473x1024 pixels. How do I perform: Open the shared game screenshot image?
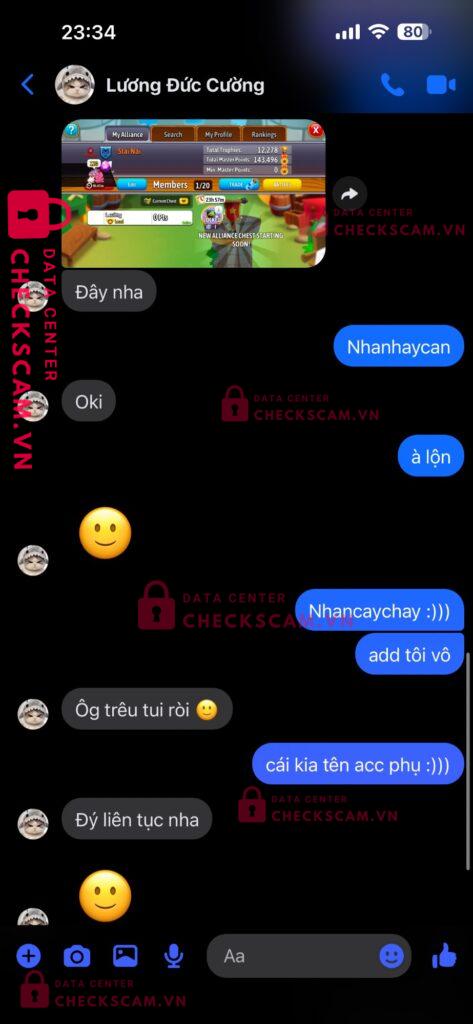(x=193, y=193)
